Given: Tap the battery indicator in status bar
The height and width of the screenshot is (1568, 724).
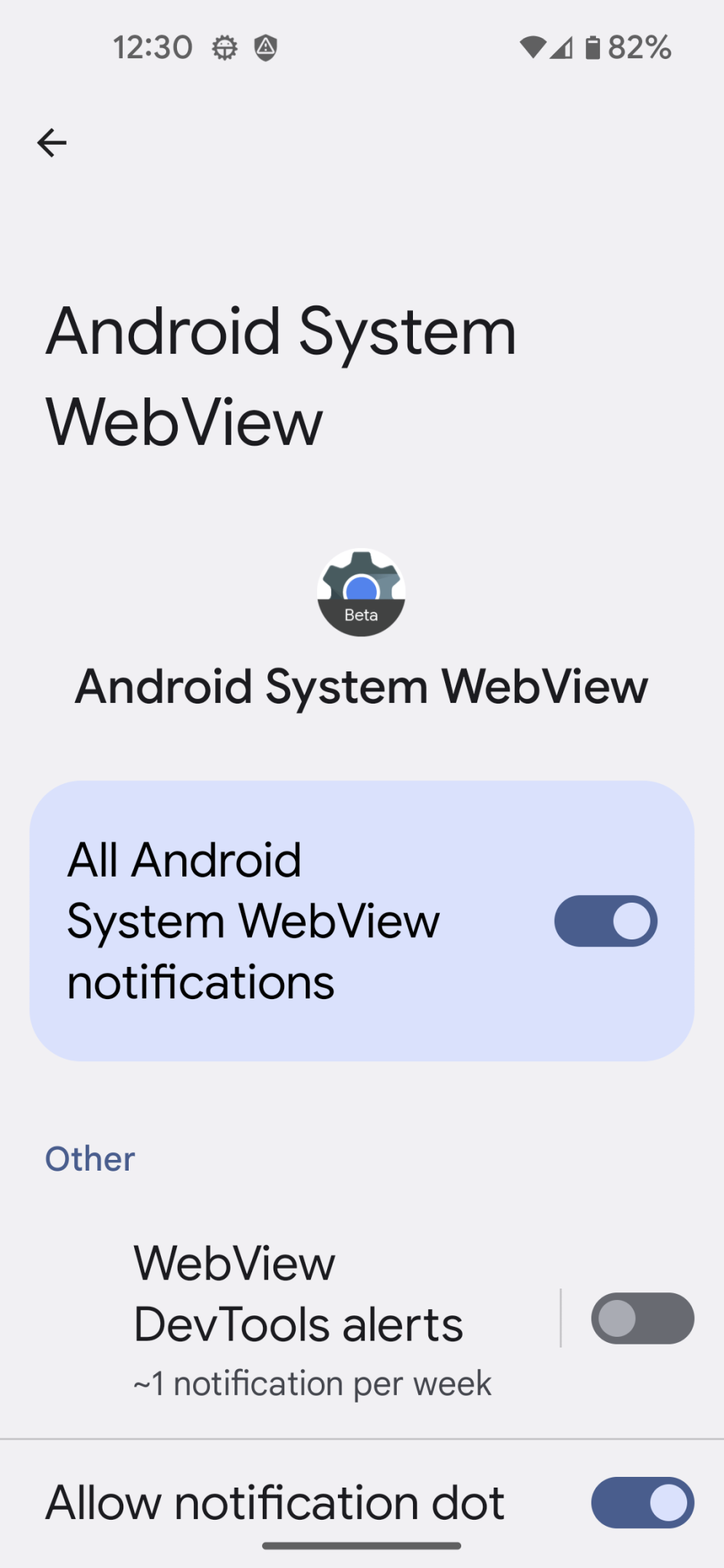Looking at the screenshot, I should [594, 47].
